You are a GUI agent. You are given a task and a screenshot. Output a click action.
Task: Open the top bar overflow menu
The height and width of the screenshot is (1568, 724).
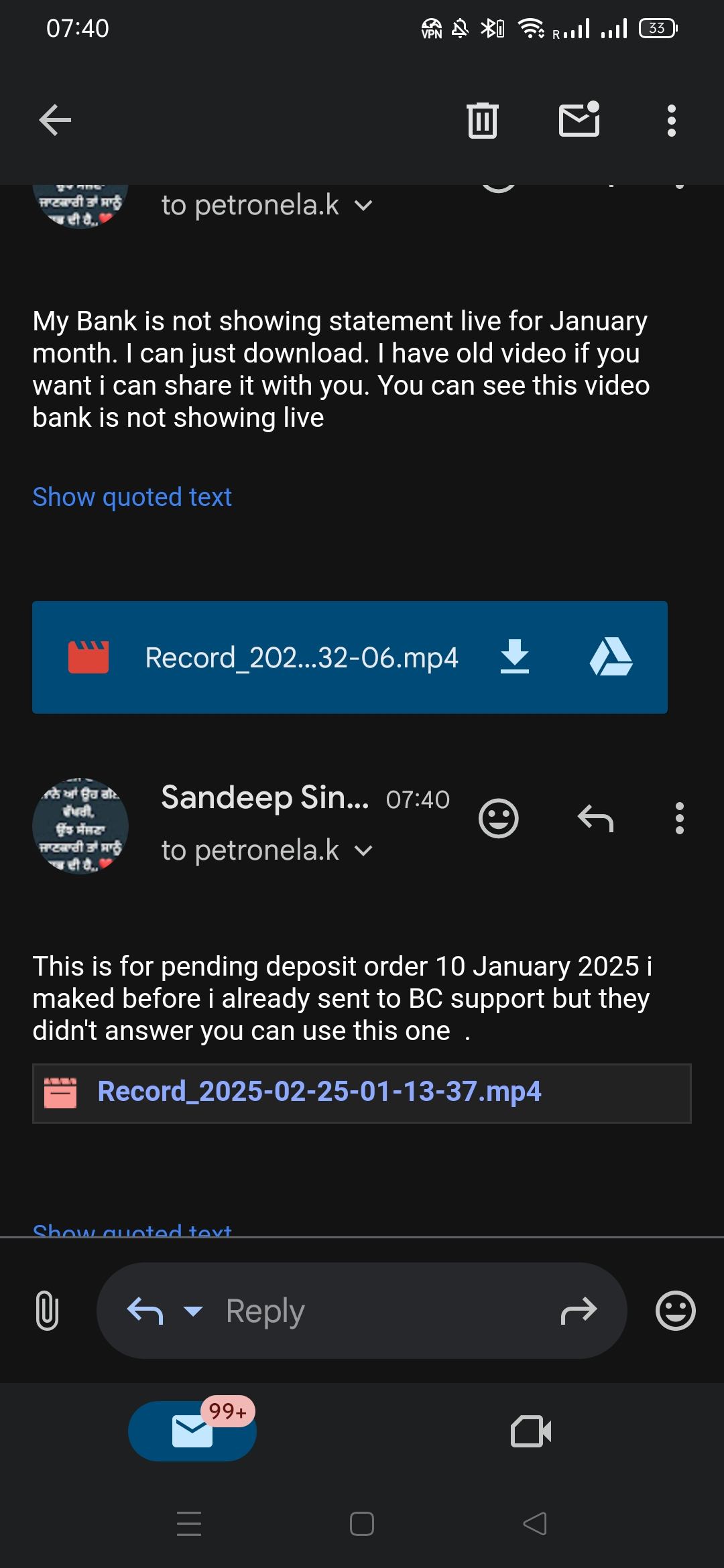click(671, 121)
